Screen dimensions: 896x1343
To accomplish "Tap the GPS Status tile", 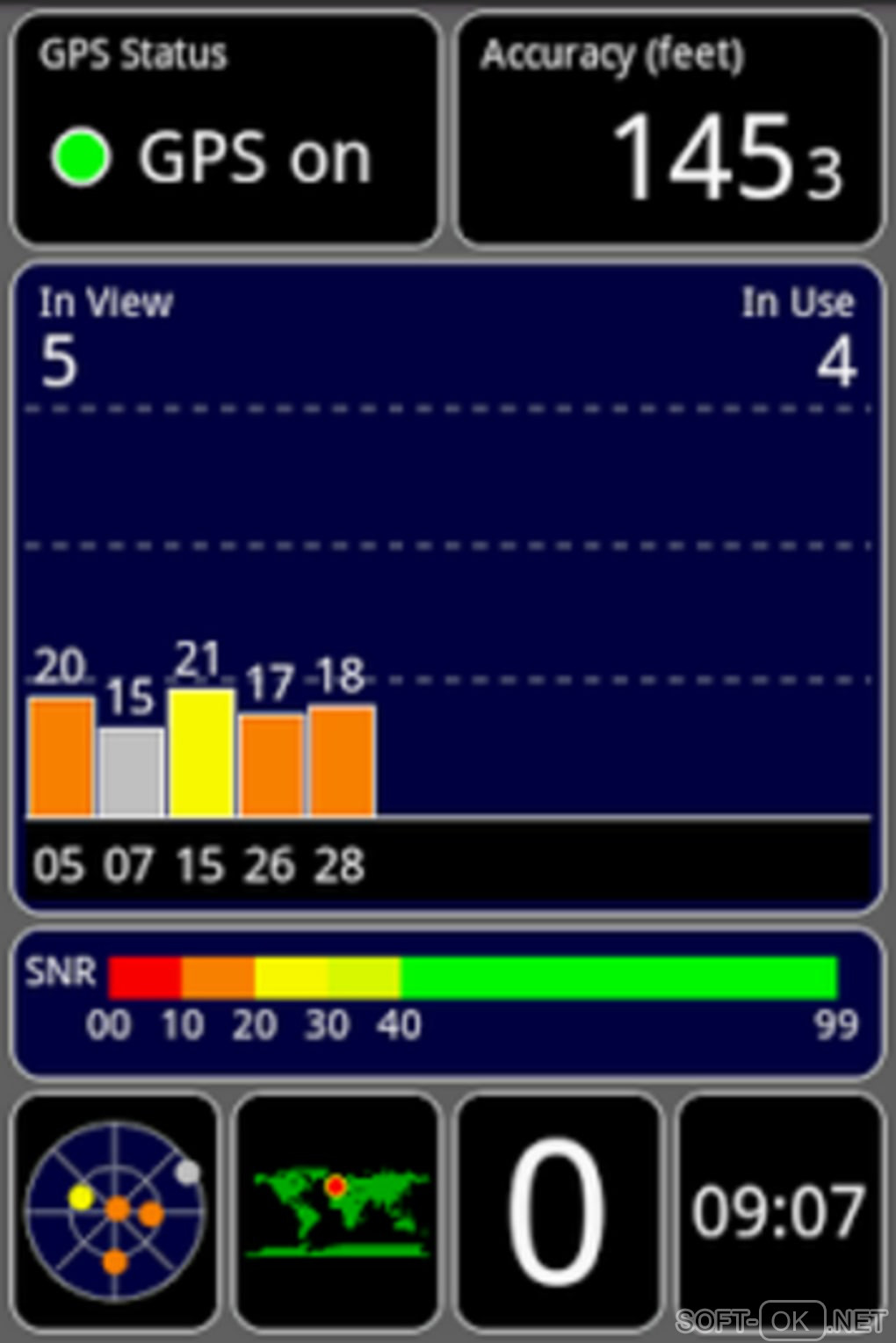I will (224, 130).
